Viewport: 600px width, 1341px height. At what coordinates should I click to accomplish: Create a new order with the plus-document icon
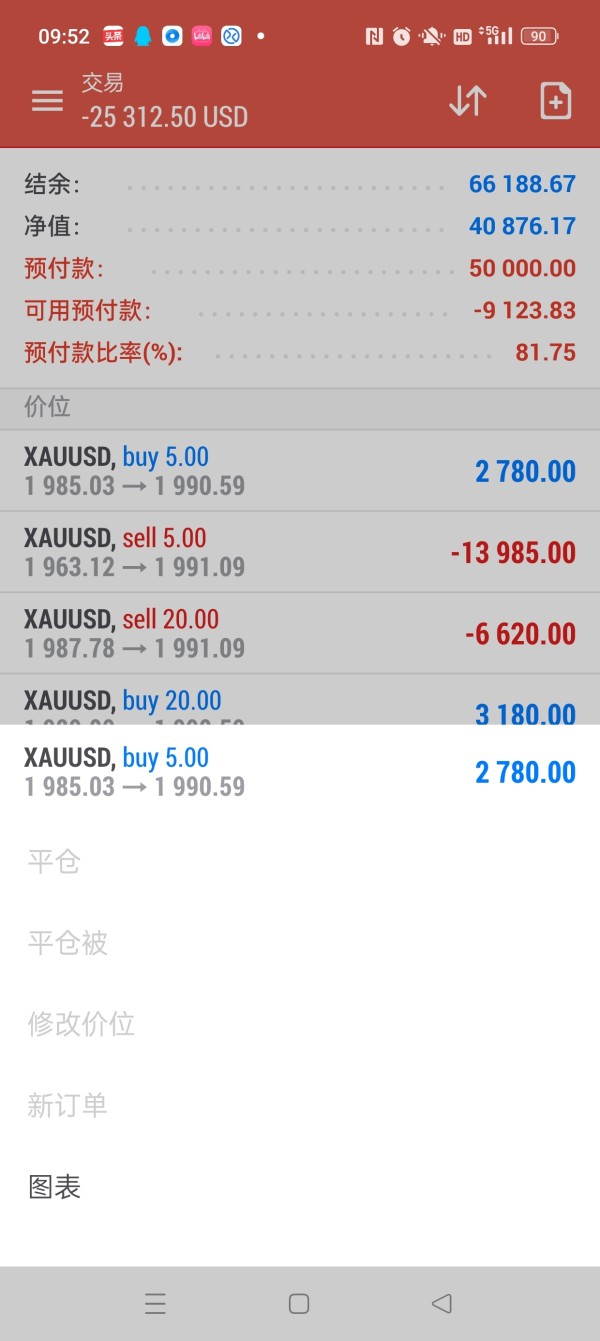pyautogui.click(x=555, y=101)
